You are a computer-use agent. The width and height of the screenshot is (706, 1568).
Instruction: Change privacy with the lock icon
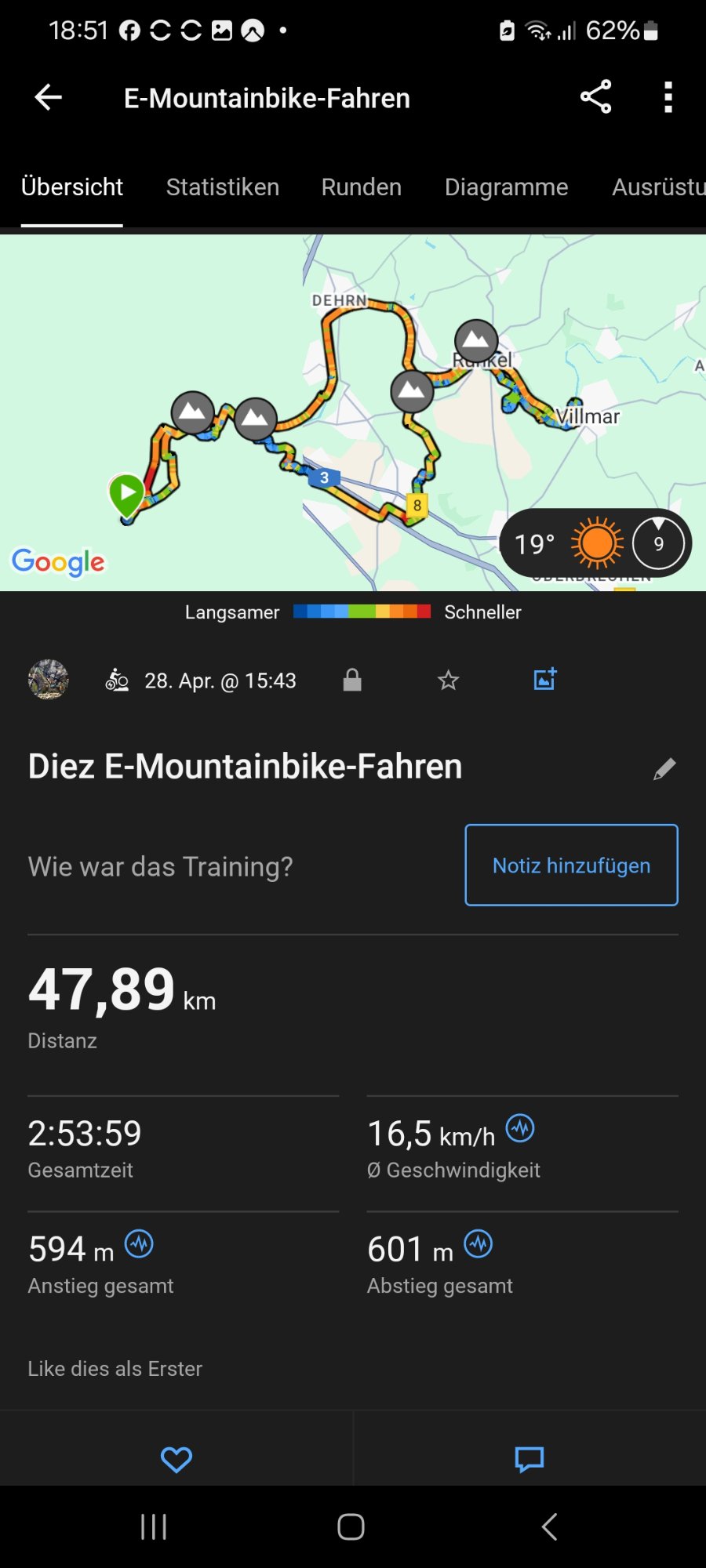click(352, 680)
